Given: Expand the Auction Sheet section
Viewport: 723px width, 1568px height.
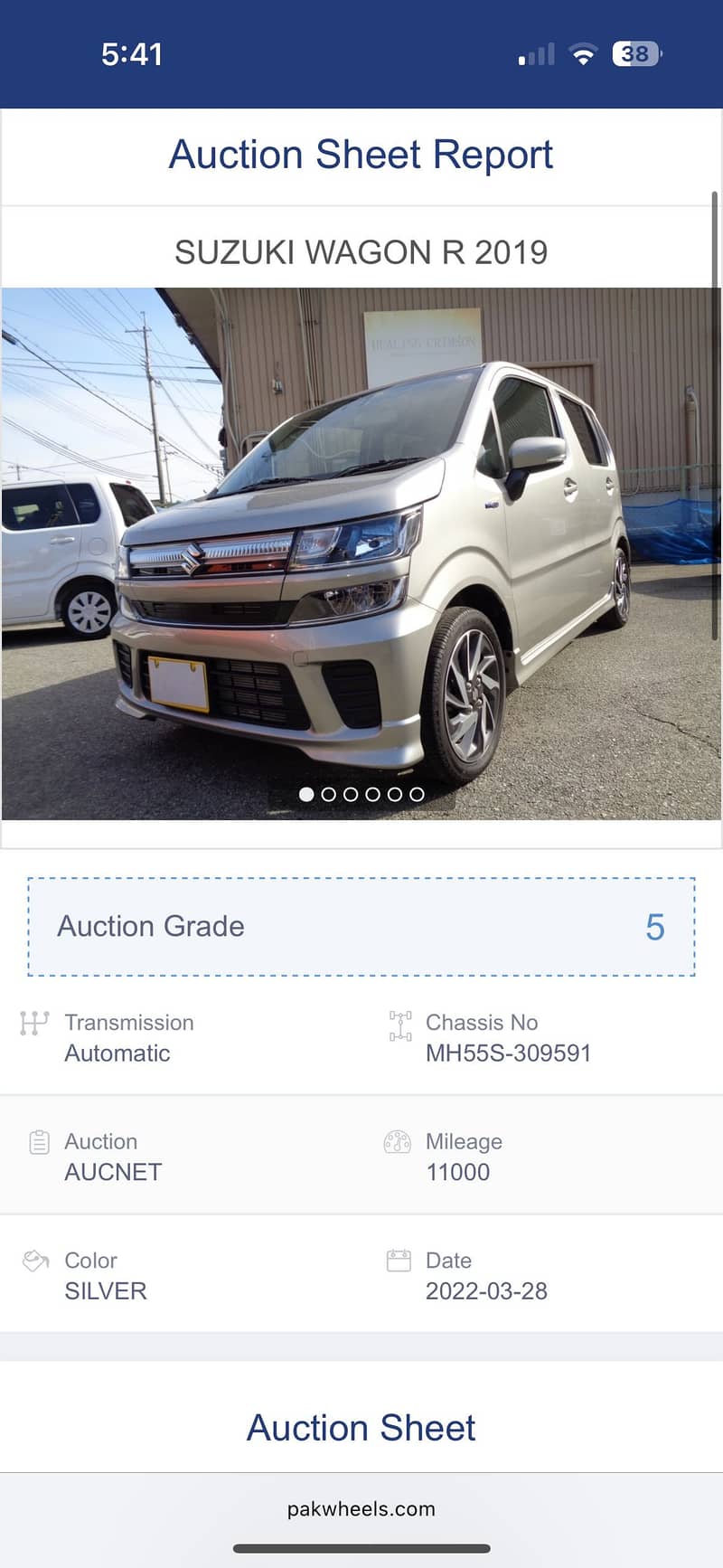Looking at the screenshot, I should (361, 1427).
